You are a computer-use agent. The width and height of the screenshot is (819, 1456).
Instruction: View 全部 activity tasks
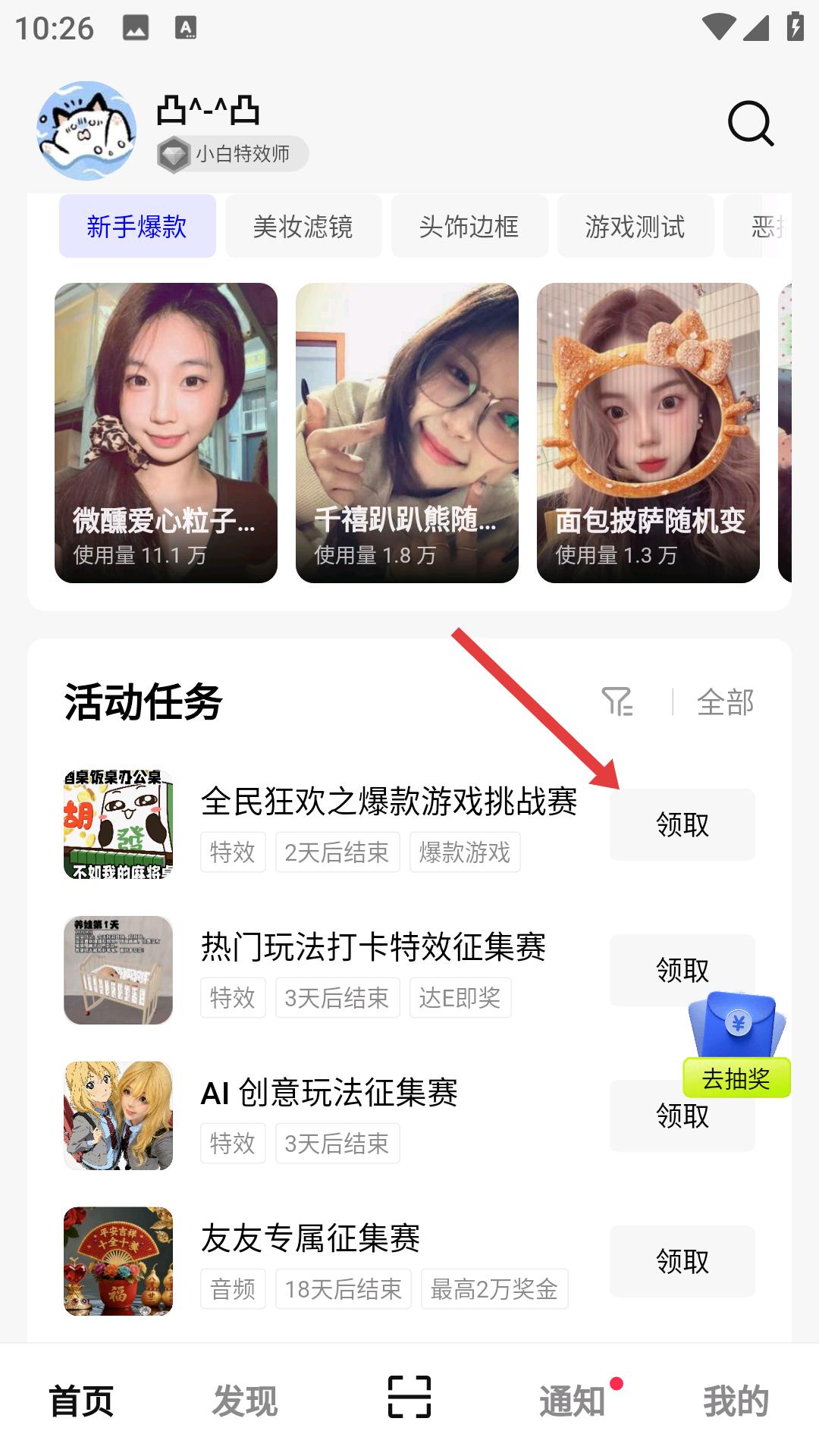724,702
